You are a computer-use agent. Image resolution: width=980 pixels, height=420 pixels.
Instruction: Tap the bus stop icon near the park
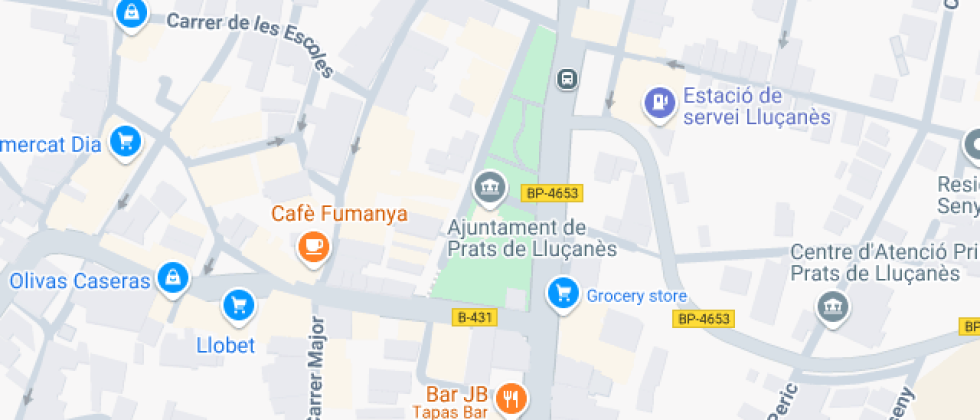pyautogui.click(x=567, y=79)
